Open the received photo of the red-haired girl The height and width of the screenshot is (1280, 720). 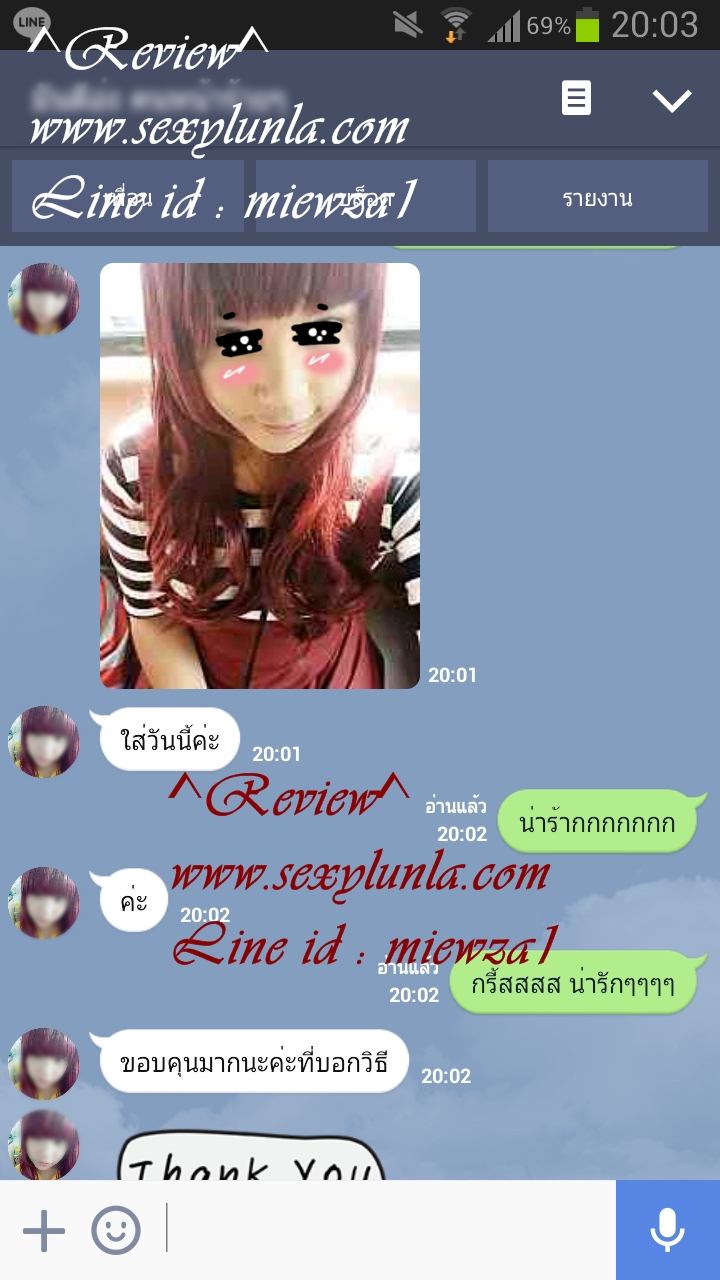[260, 475]
